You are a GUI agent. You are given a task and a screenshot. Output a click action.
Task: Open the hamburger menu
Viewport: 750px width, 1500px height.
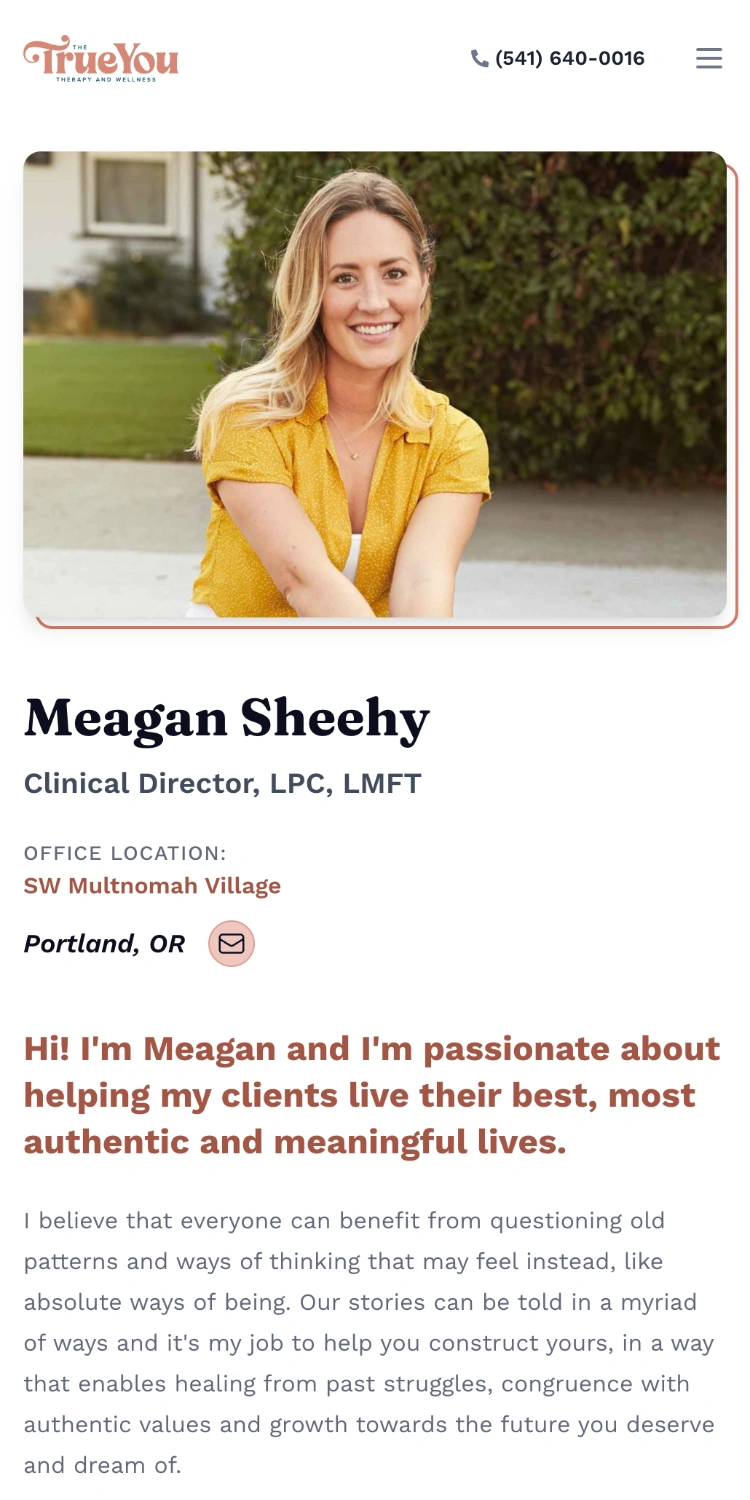point(709,58)
